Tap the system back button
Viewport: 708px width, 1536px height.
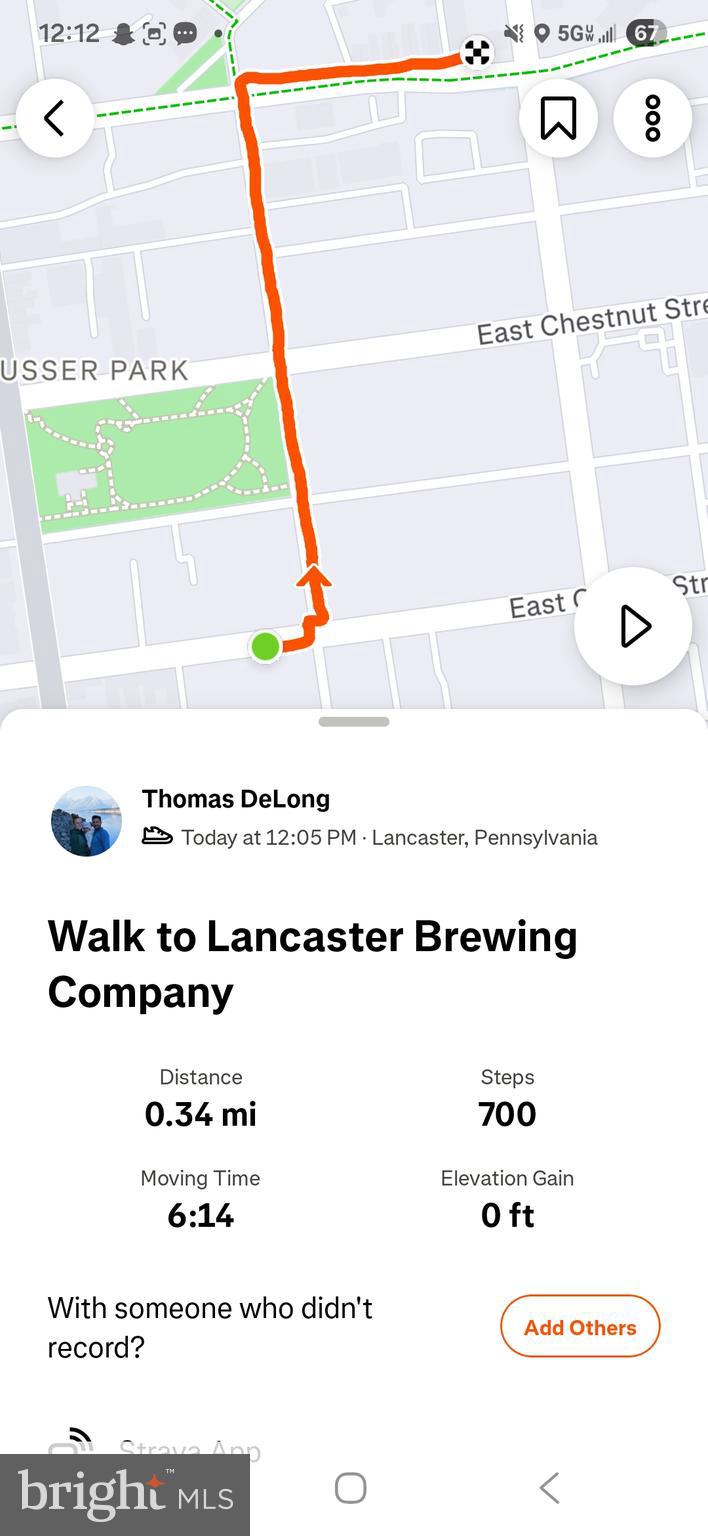click(549, 1488)
